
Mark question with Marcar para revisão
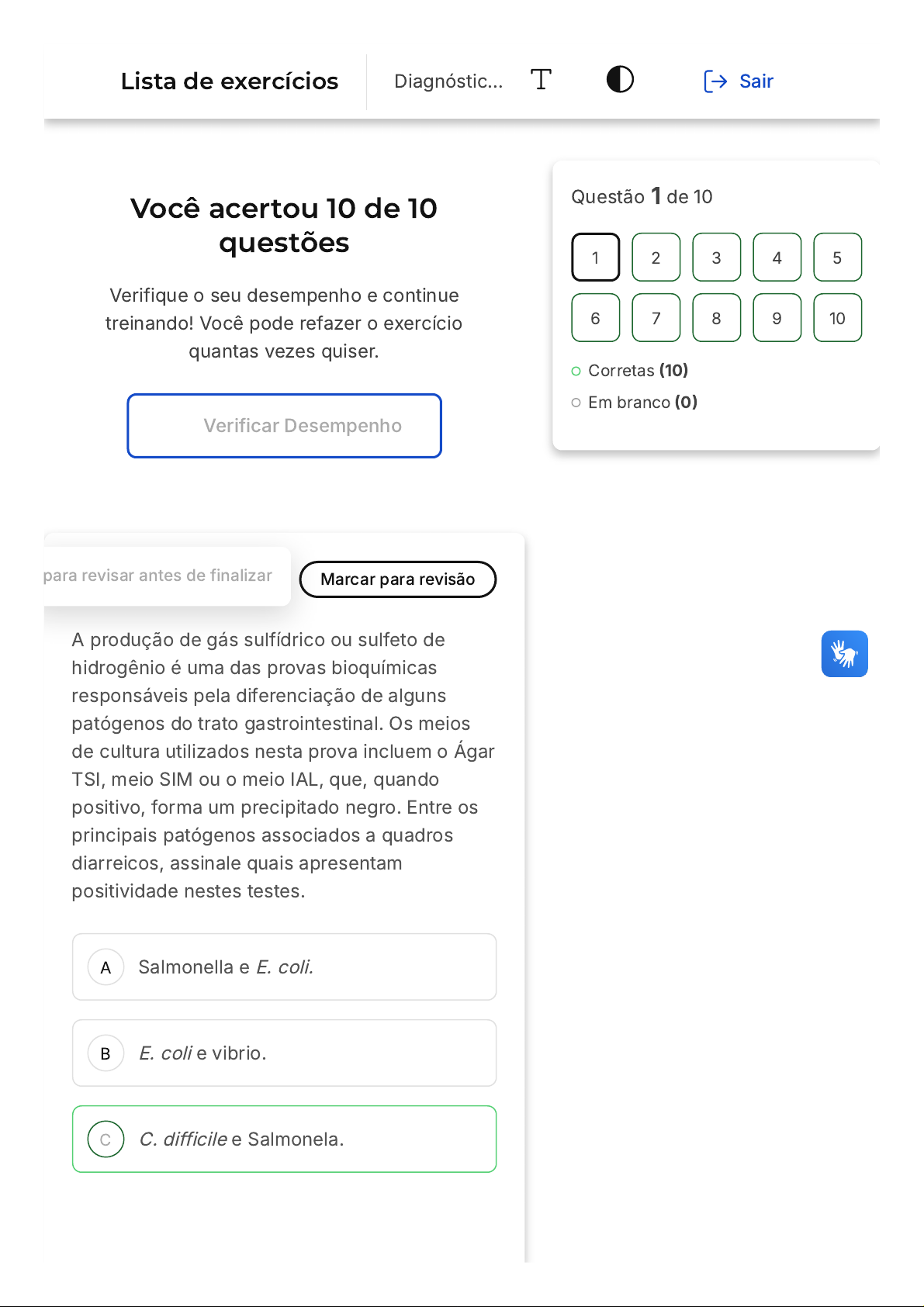tap(398, 579)
